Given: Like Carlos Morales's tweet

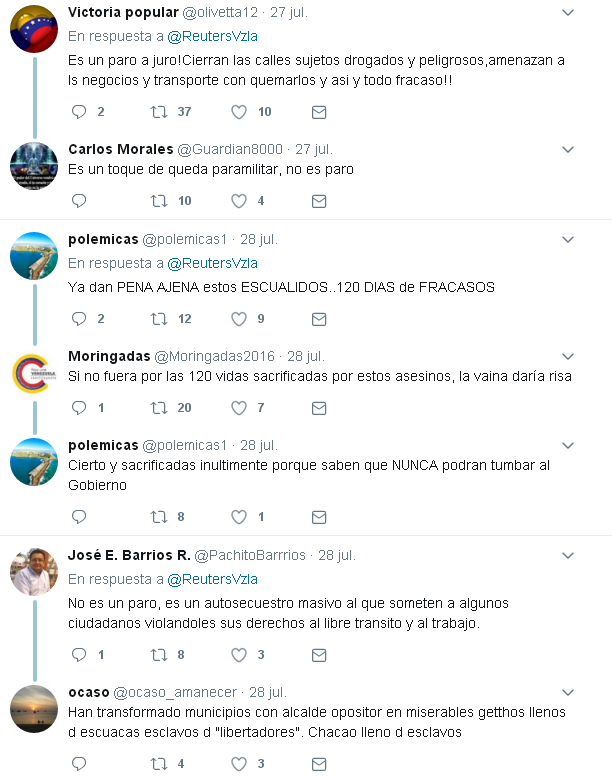Looking at the screenshot, I should coord(239,201).
